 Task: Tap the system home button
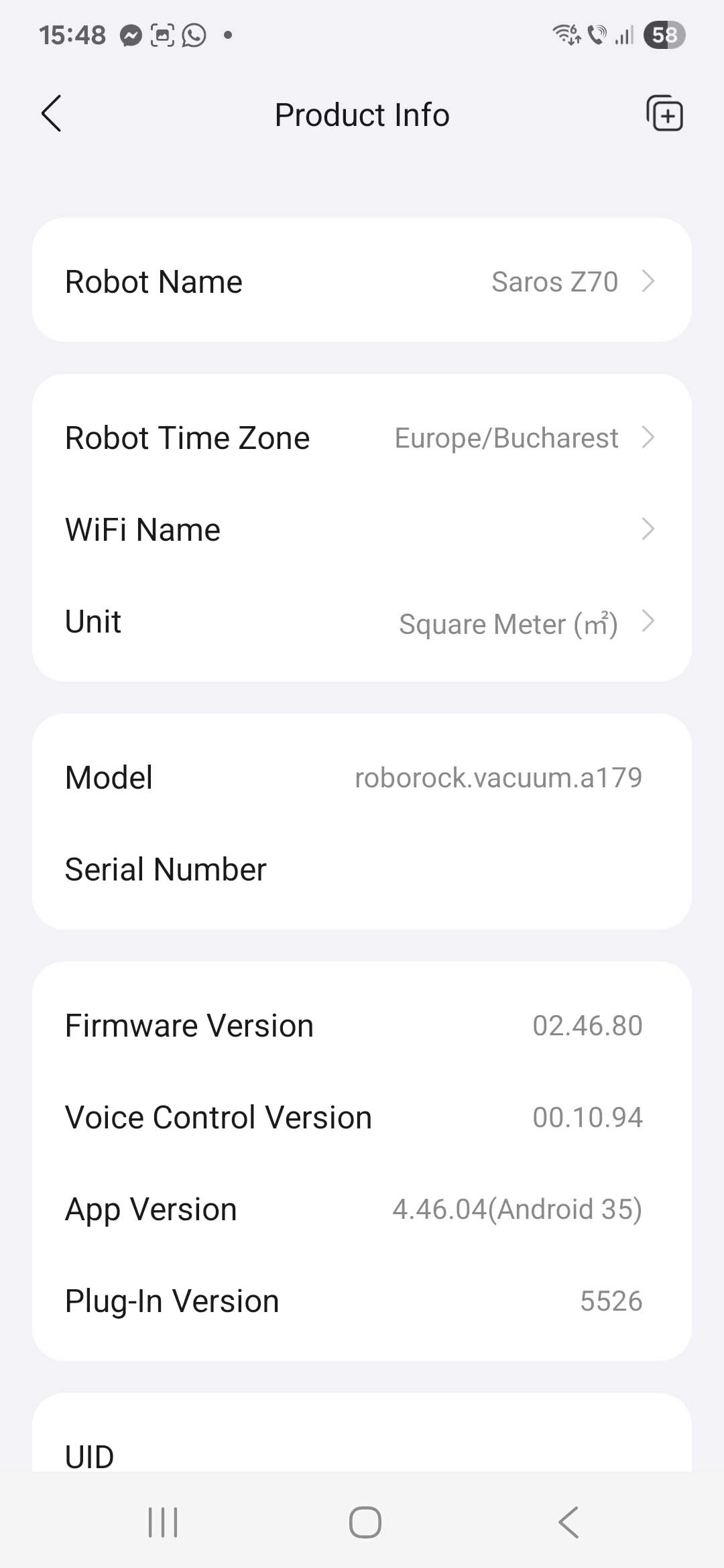click(x=365, y=1522)
